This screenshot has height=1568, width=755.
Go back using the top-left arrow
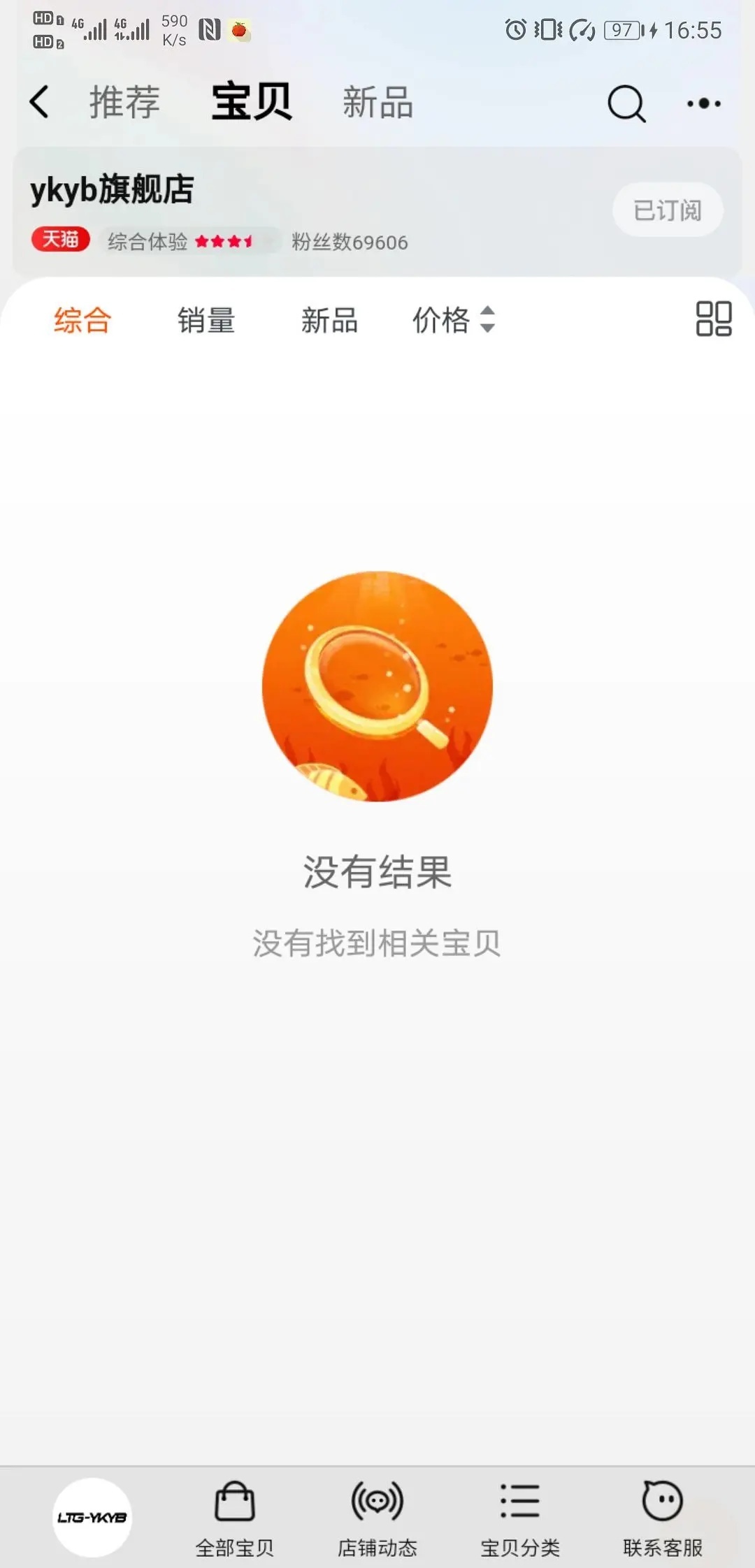pyautogui.click(x=40, y=102)
